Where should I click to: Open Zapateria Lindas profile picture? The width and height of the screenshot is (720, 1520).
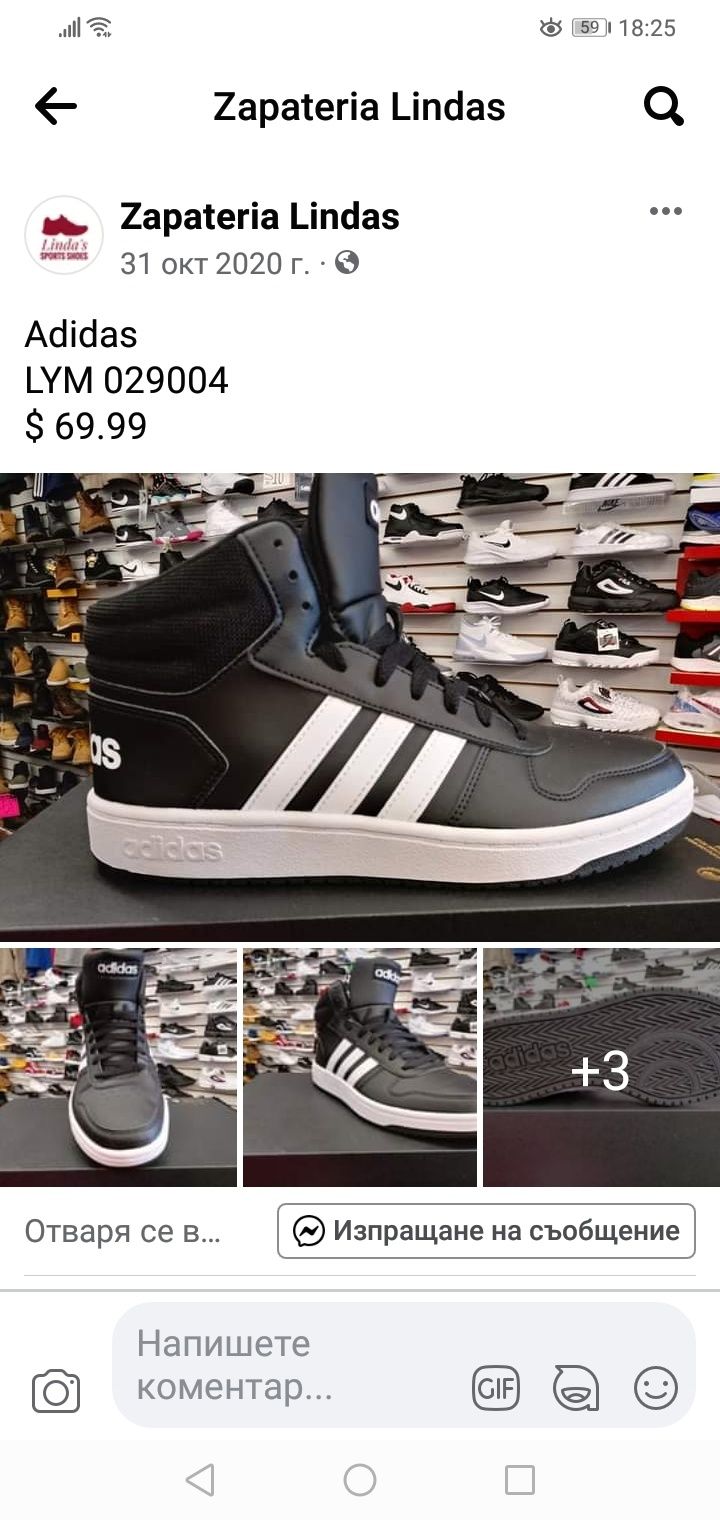[x=64, y=236]
